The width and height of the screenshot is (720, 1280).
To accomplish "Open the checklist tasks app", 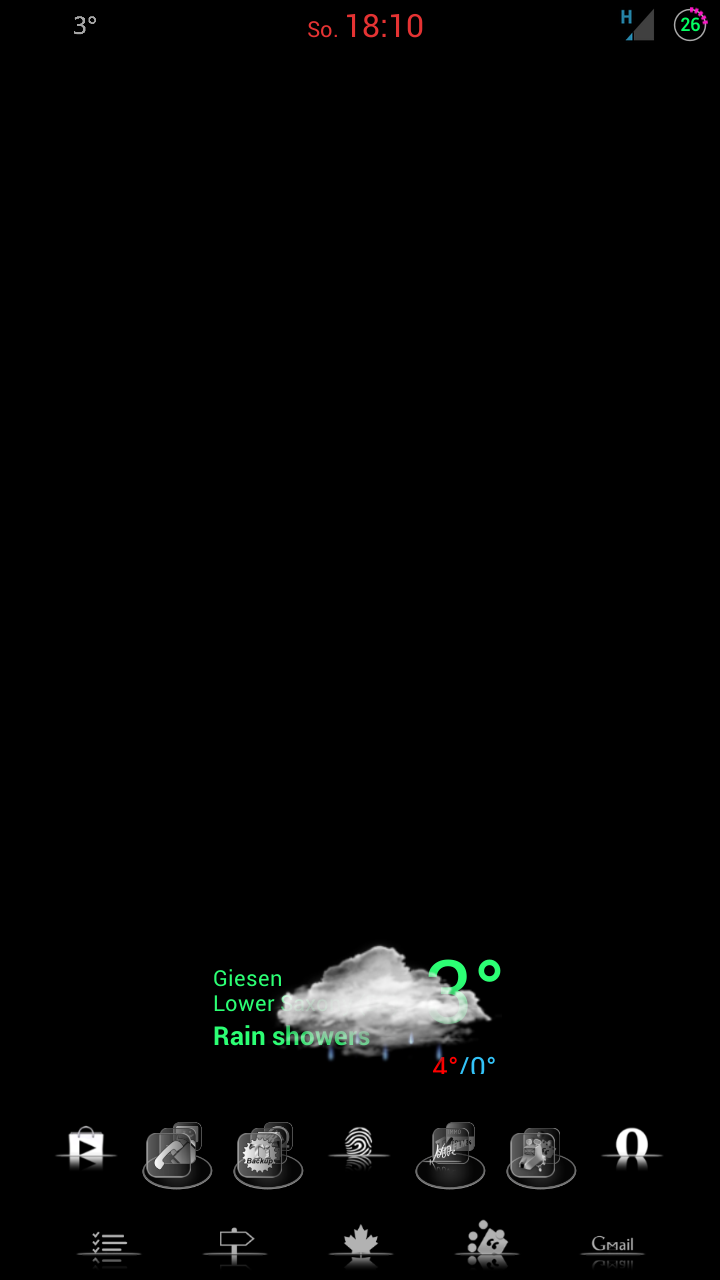I will [x=108, y=1243].
